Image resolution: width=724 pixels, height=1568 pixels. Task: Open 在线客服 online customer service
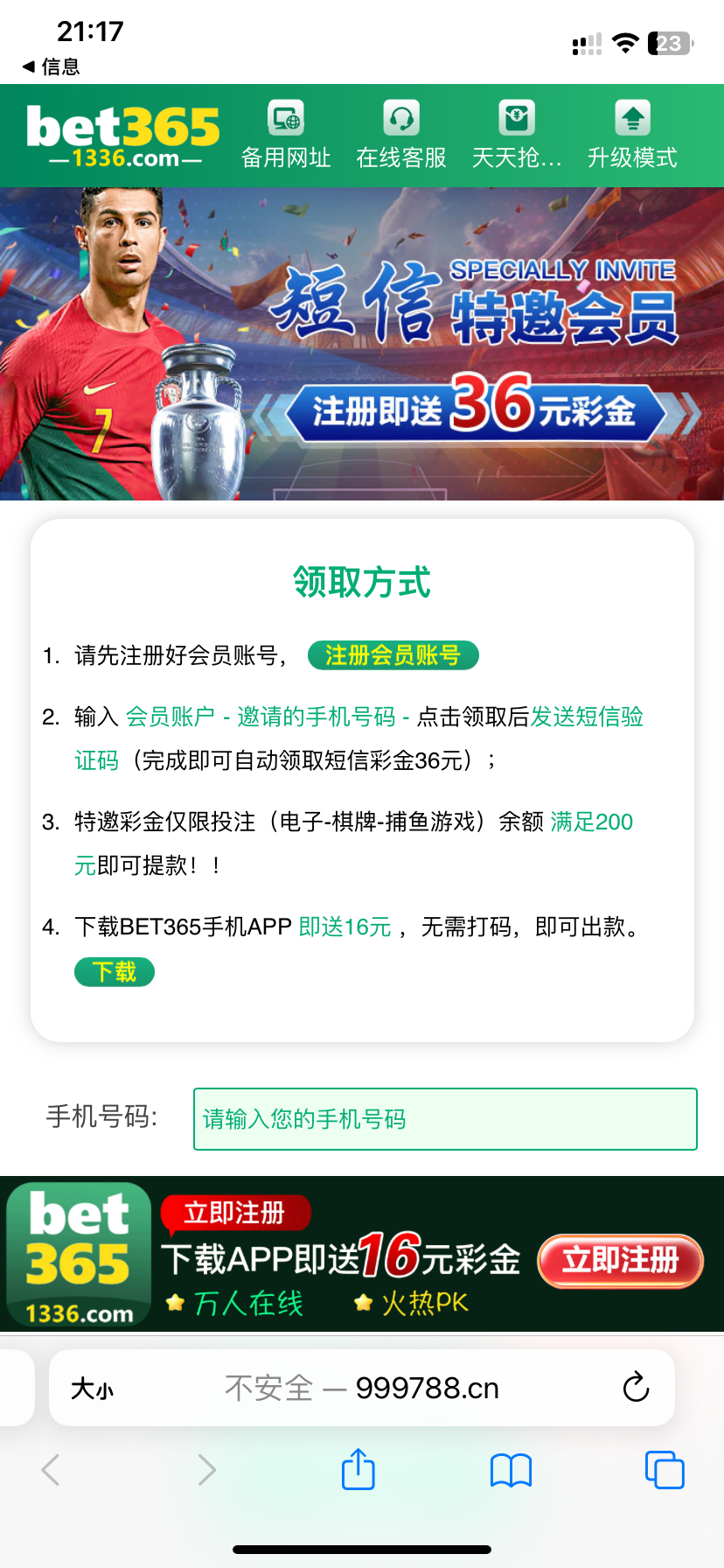pos(401,134)
